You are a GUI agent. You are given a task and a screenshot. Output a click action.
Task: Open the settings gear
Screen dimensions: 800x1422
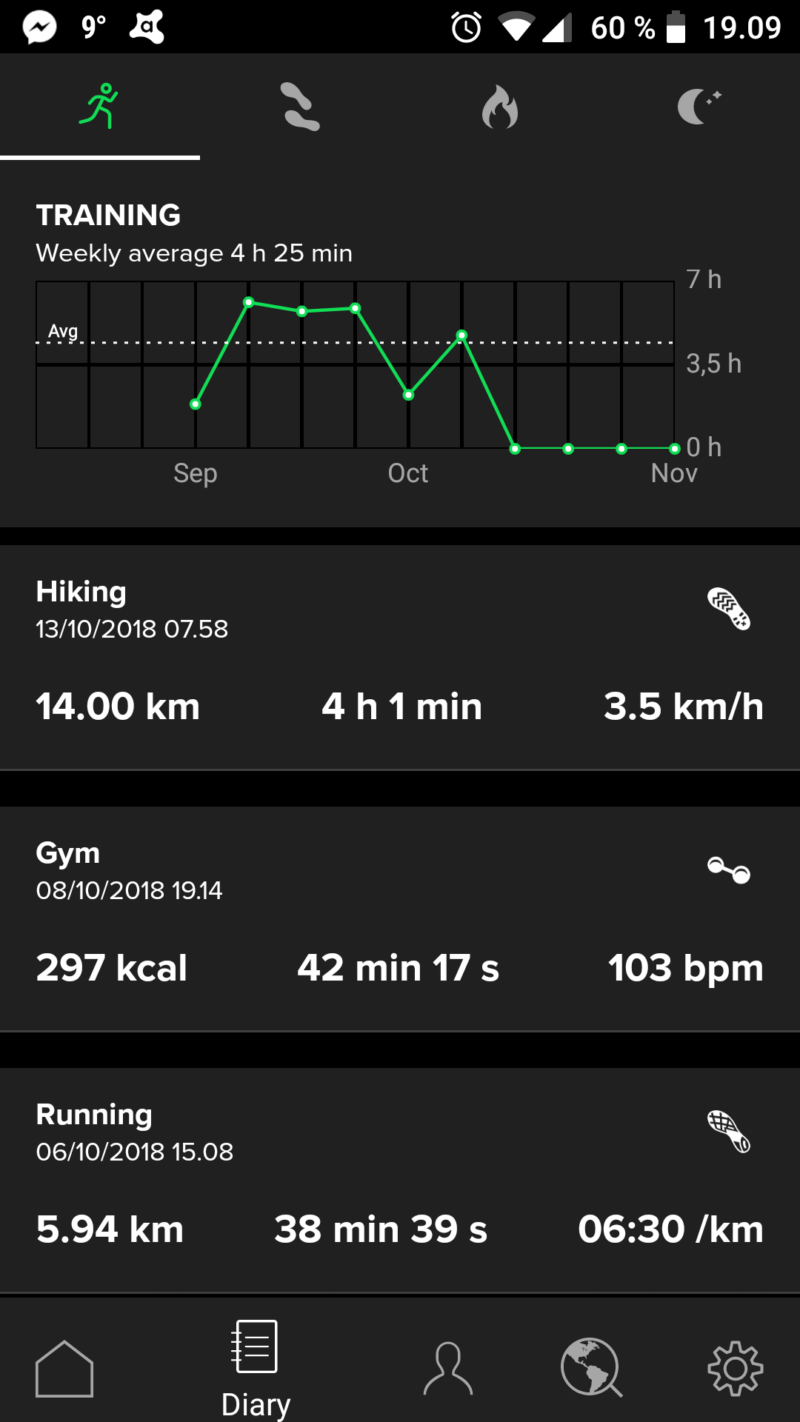[x=735, y=1367]
